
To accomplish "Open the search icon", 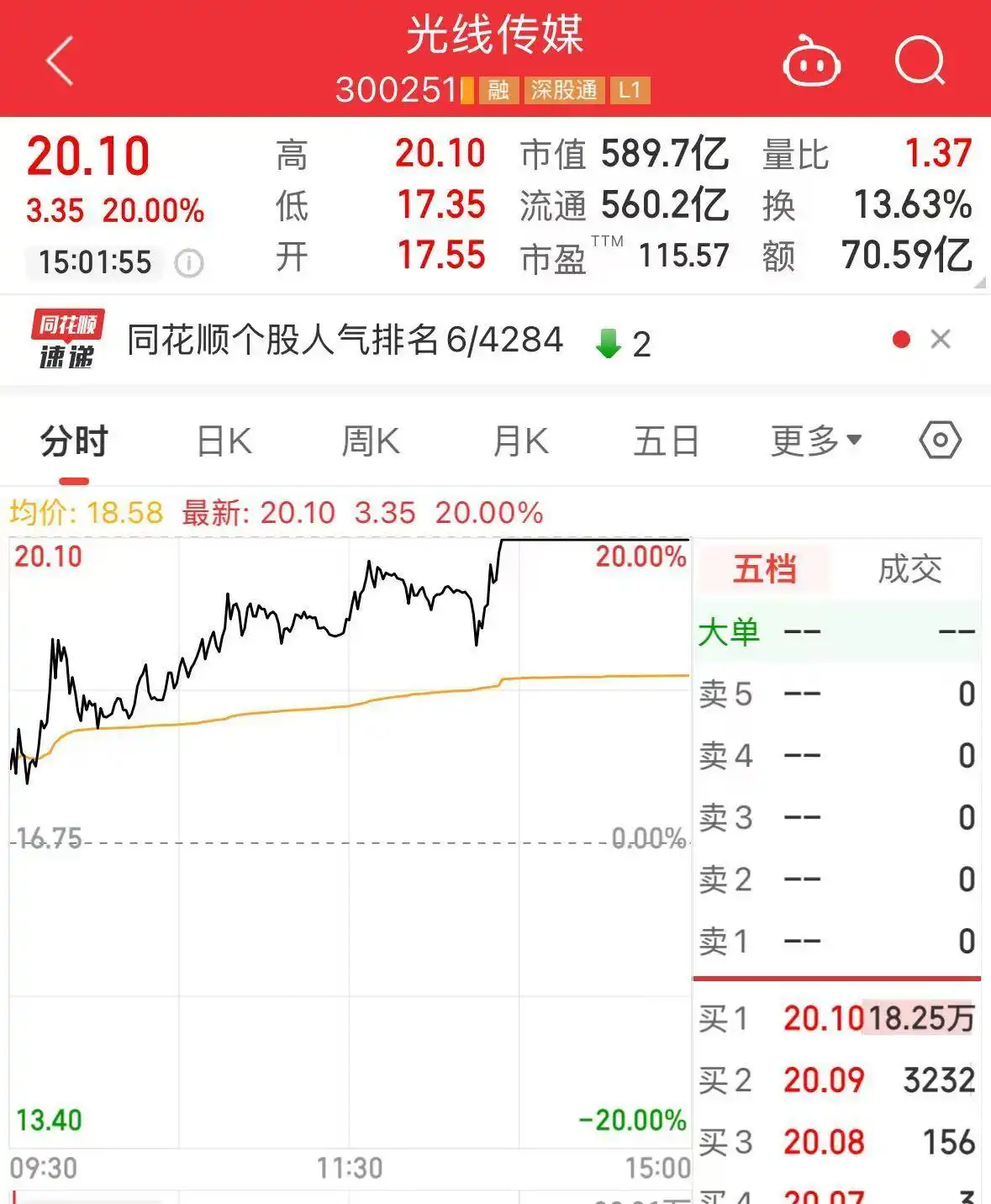I will coord(920,60).
